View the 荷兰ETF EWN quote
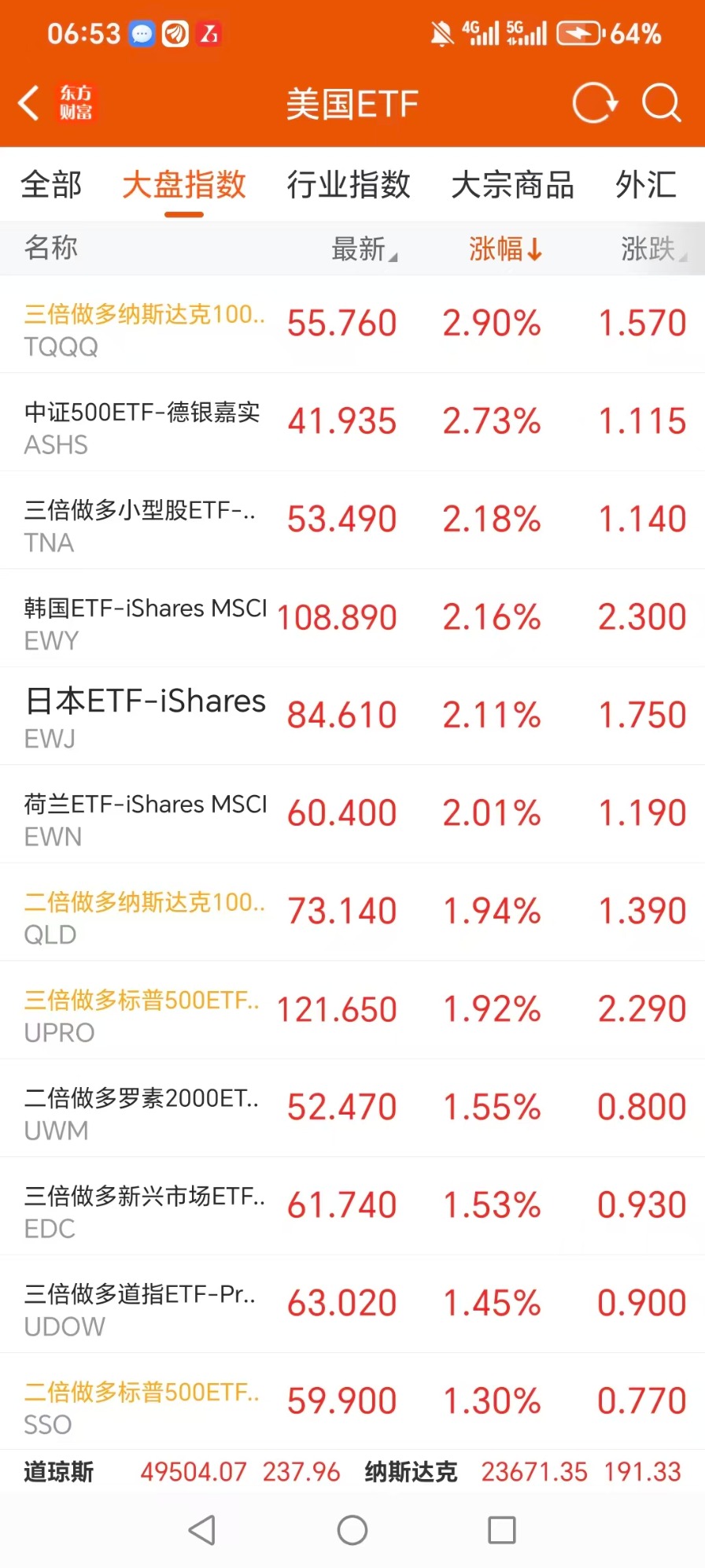The width and height of the screenshot is (705, 1568). tap(352, 815)
